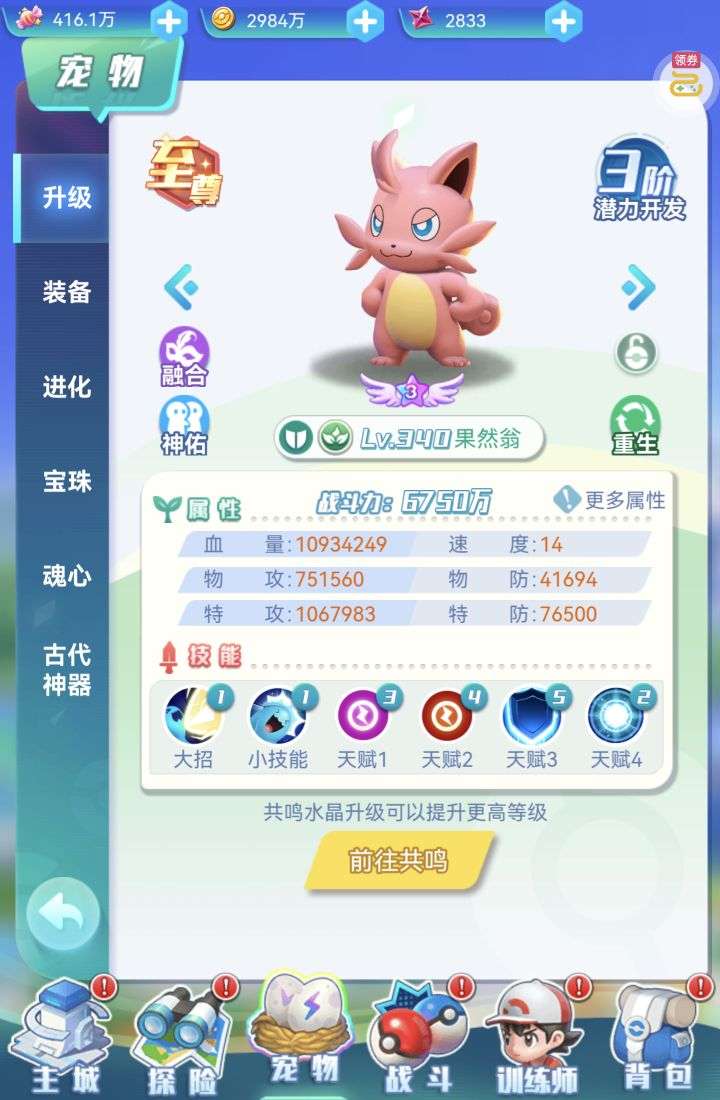
Task: Open the 古代神器 side tab
Action: click(66, 670)
